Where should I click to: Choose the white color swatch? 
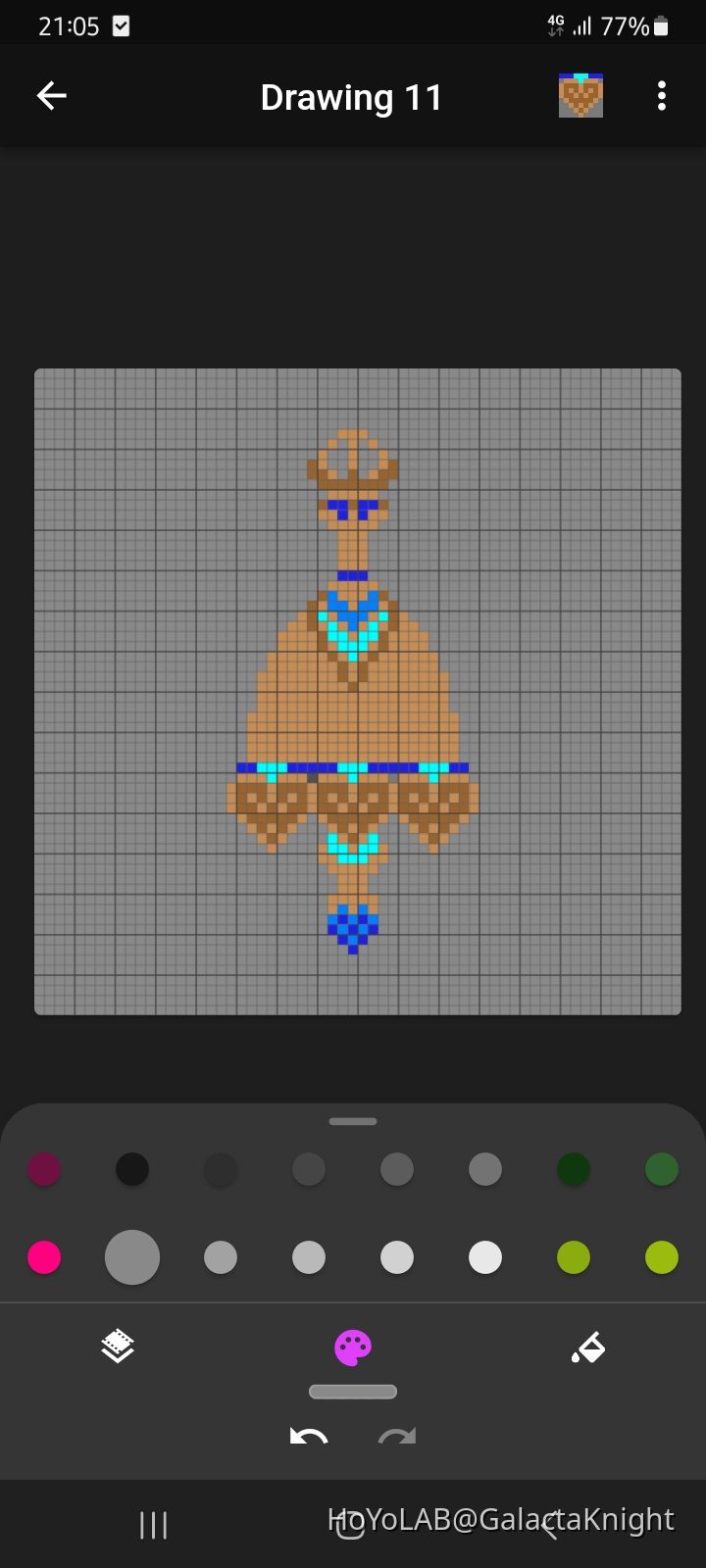[x=485, y=1257]
